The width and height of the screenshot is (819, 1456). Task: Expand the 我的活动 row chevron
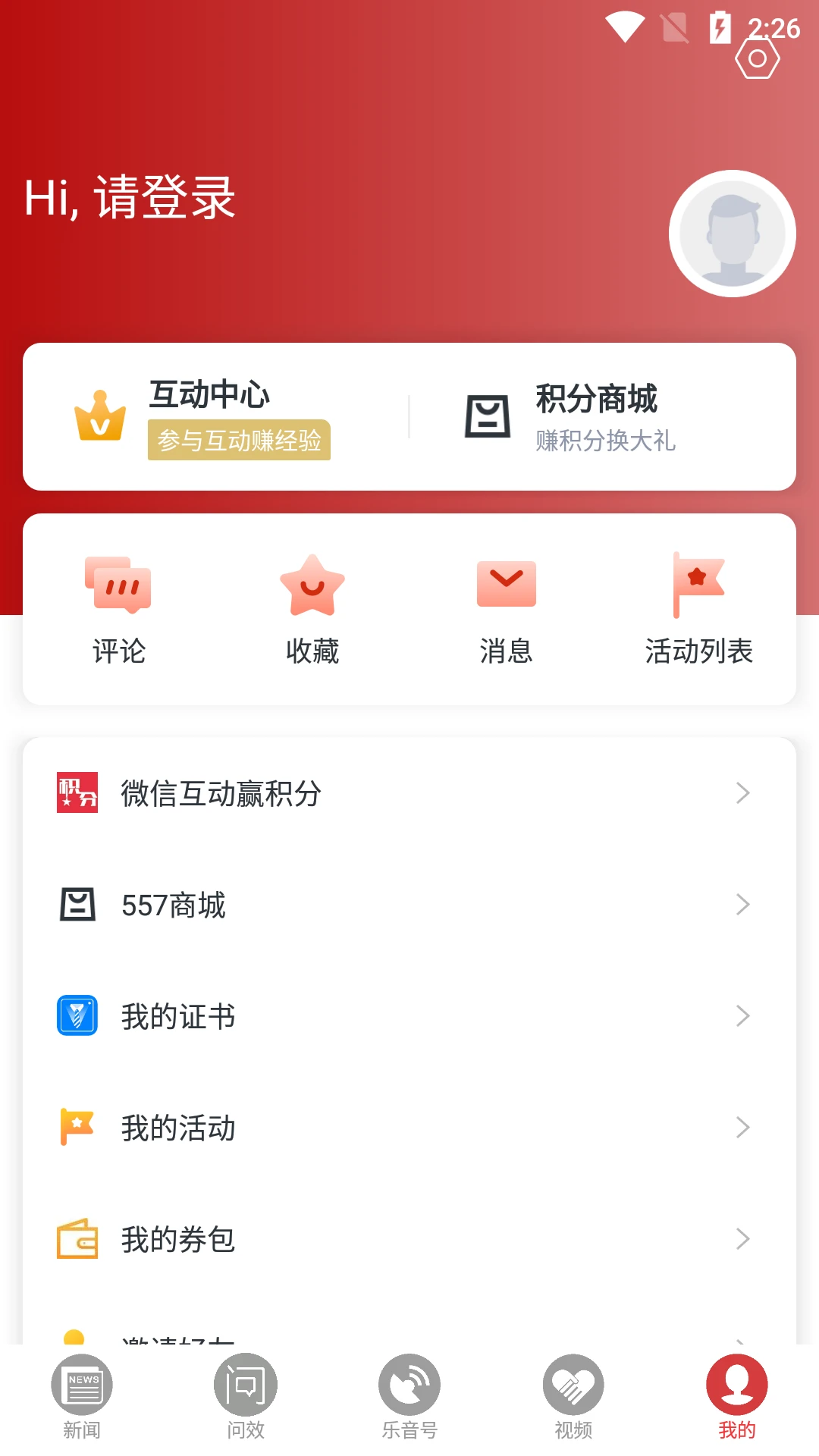[x=742, y=1128]
